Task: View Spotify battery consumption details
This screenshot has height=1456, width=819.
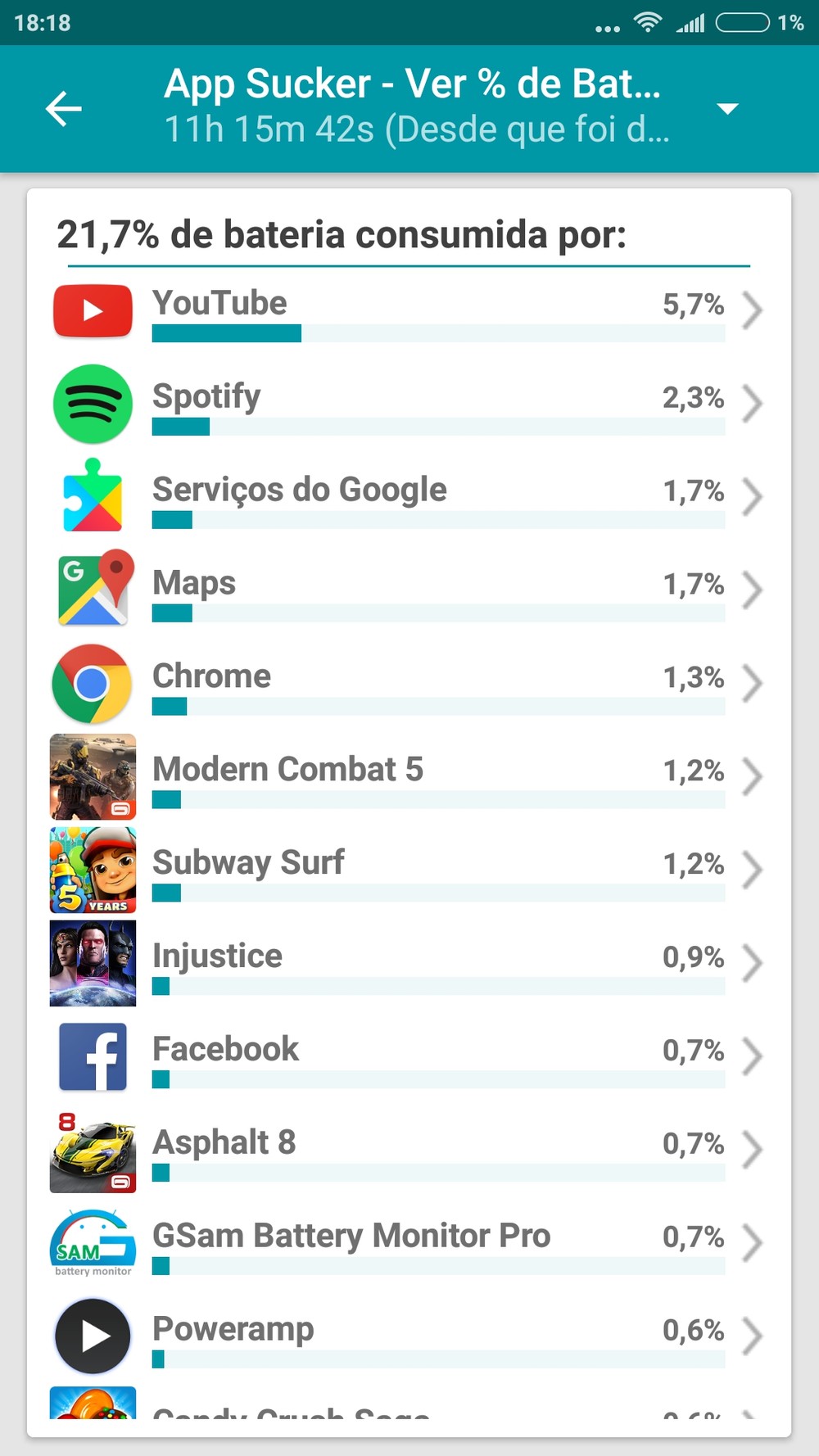Action: pos(409,405)
